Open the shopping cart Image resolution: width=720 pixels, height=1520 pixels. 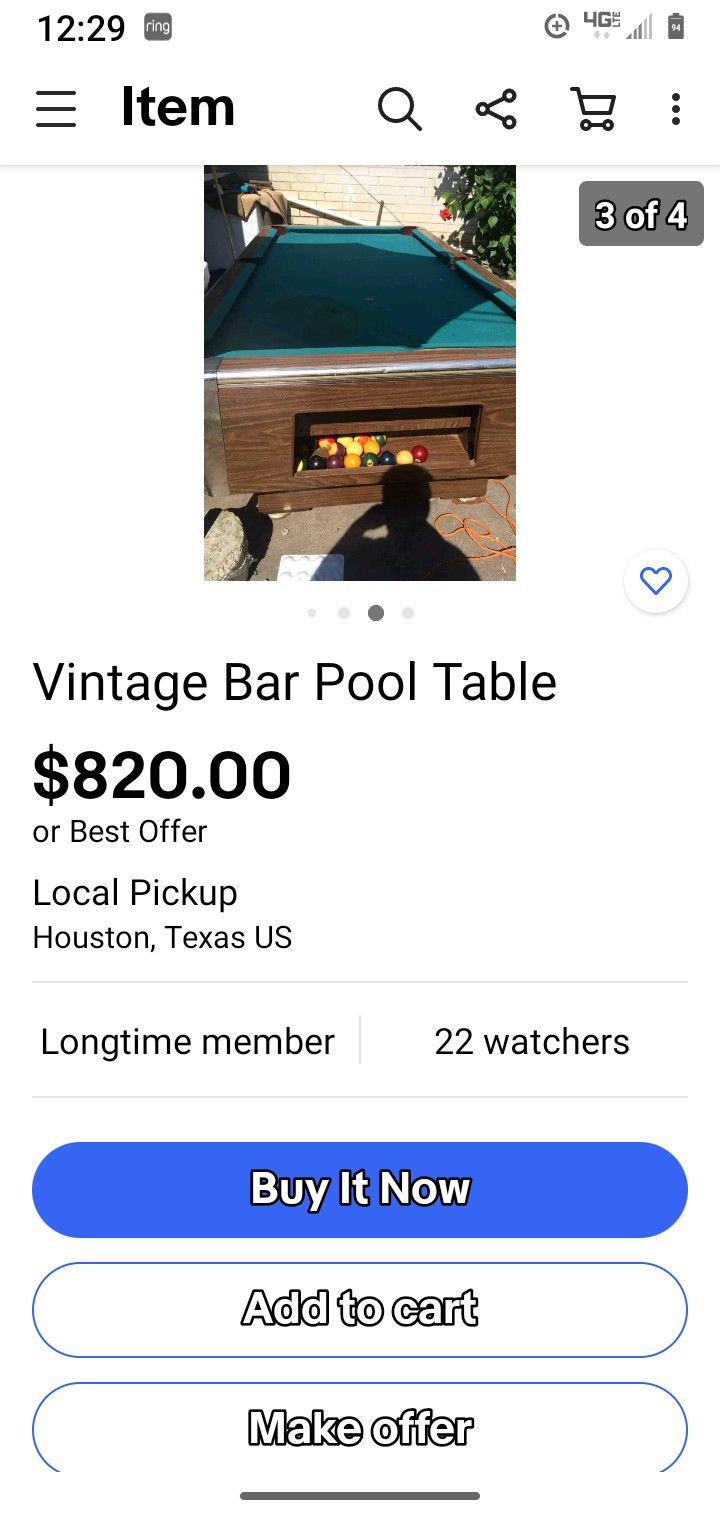coord(592,108)
